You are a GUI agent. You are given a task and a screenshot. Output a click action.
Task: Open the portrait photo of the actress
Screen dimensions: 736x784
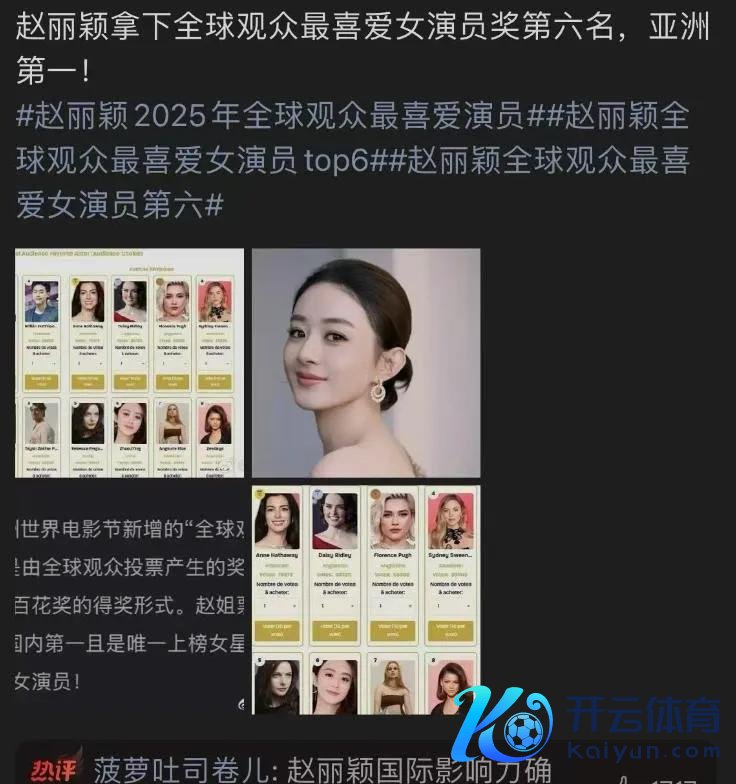tap(366, 362)
